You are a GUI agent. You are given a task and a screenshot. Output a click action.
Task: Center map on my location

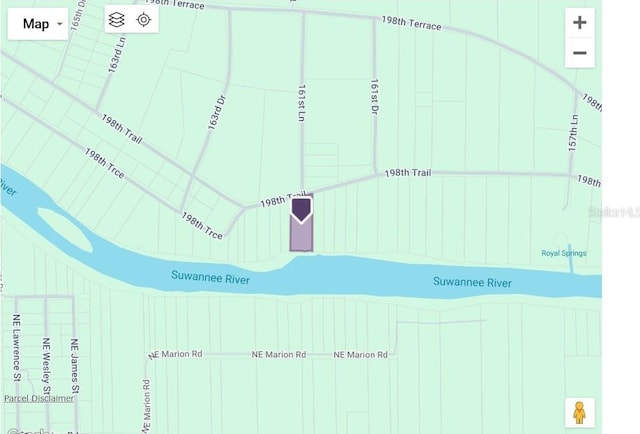[x=143, y=20]
